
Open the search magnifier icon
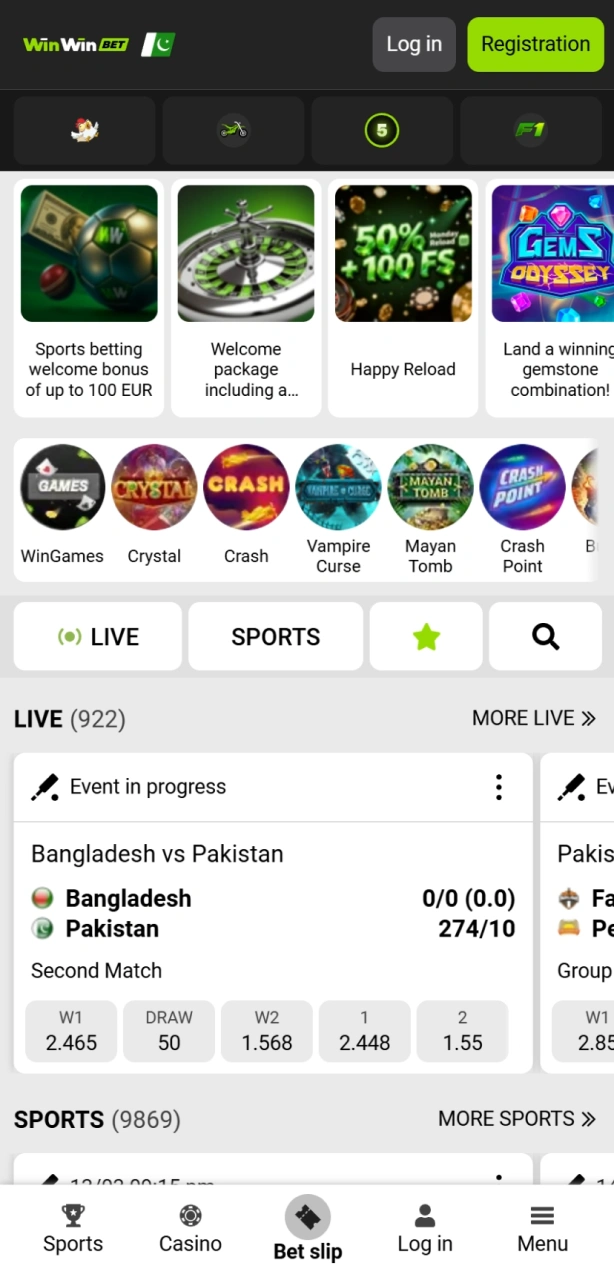click(545, 637)
